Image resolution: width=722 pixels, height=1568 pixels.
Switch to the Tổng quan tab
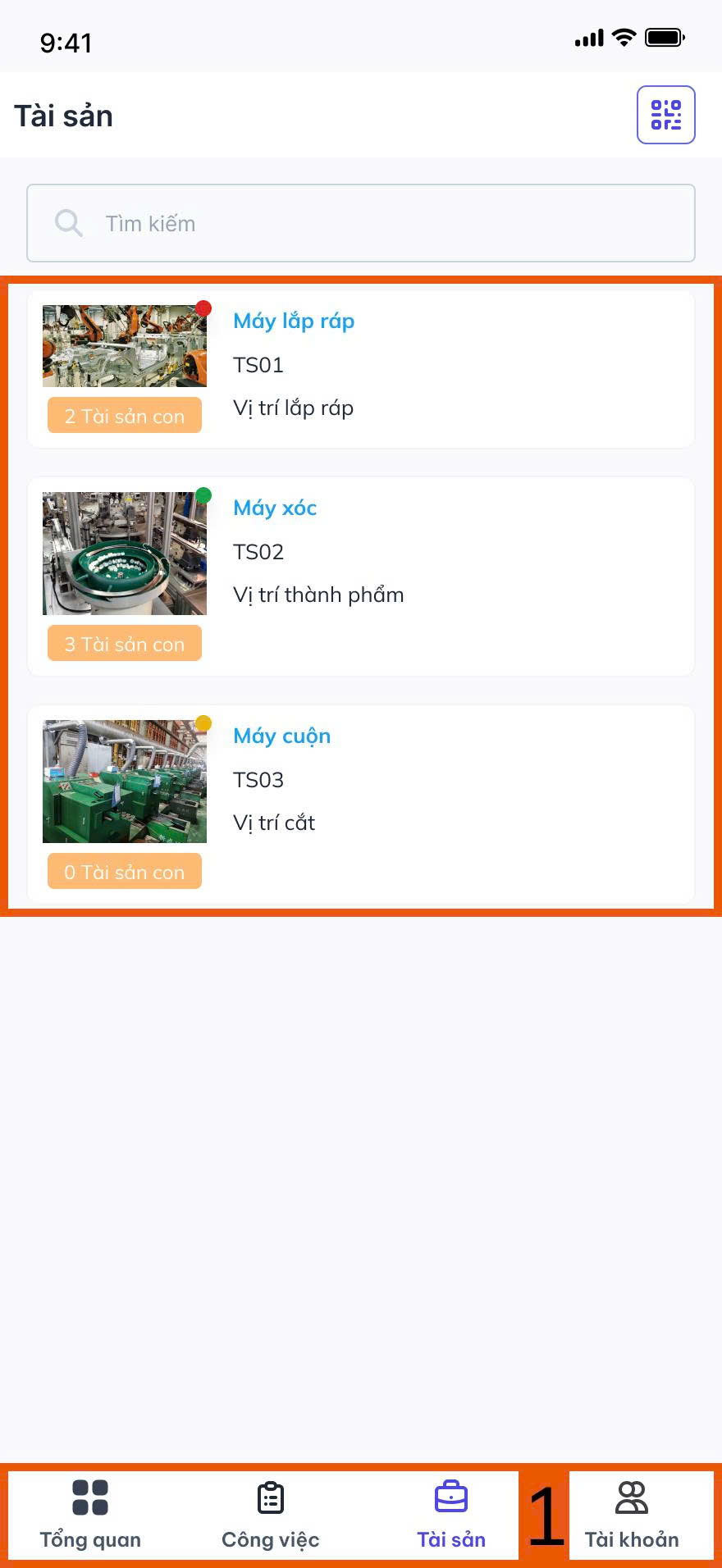coord(90,1516)
